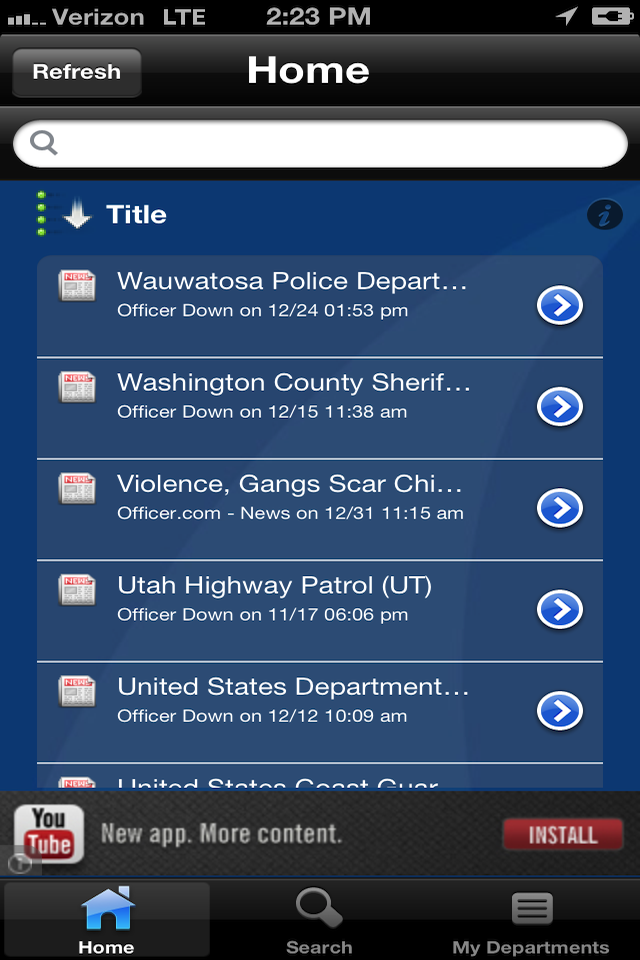640x960 pixels.
Task: Tap the Refresh button
Action: coord(76,72)
